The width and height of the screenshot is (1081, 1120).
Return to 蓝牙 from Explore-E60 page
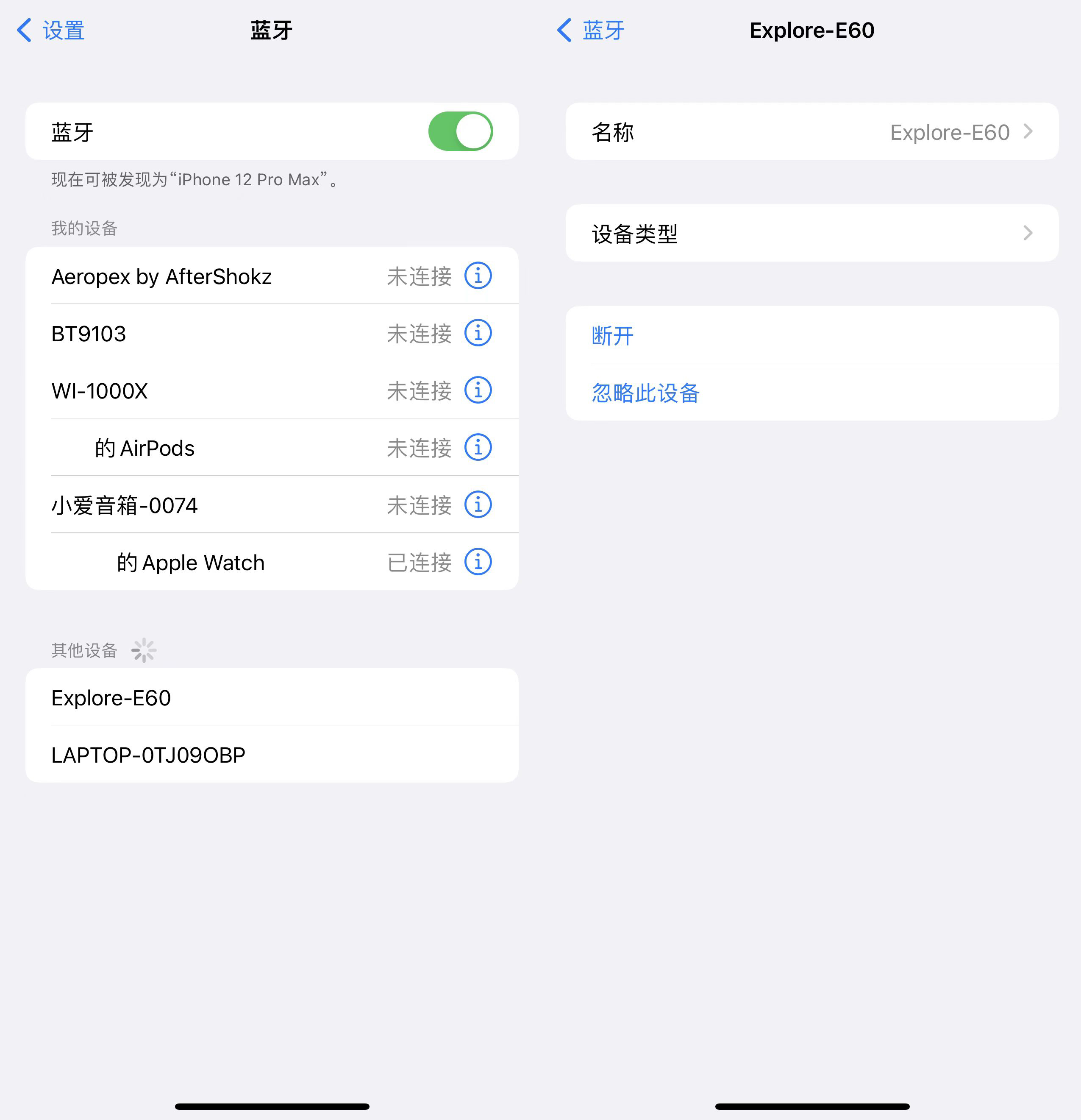click(591, 30)
